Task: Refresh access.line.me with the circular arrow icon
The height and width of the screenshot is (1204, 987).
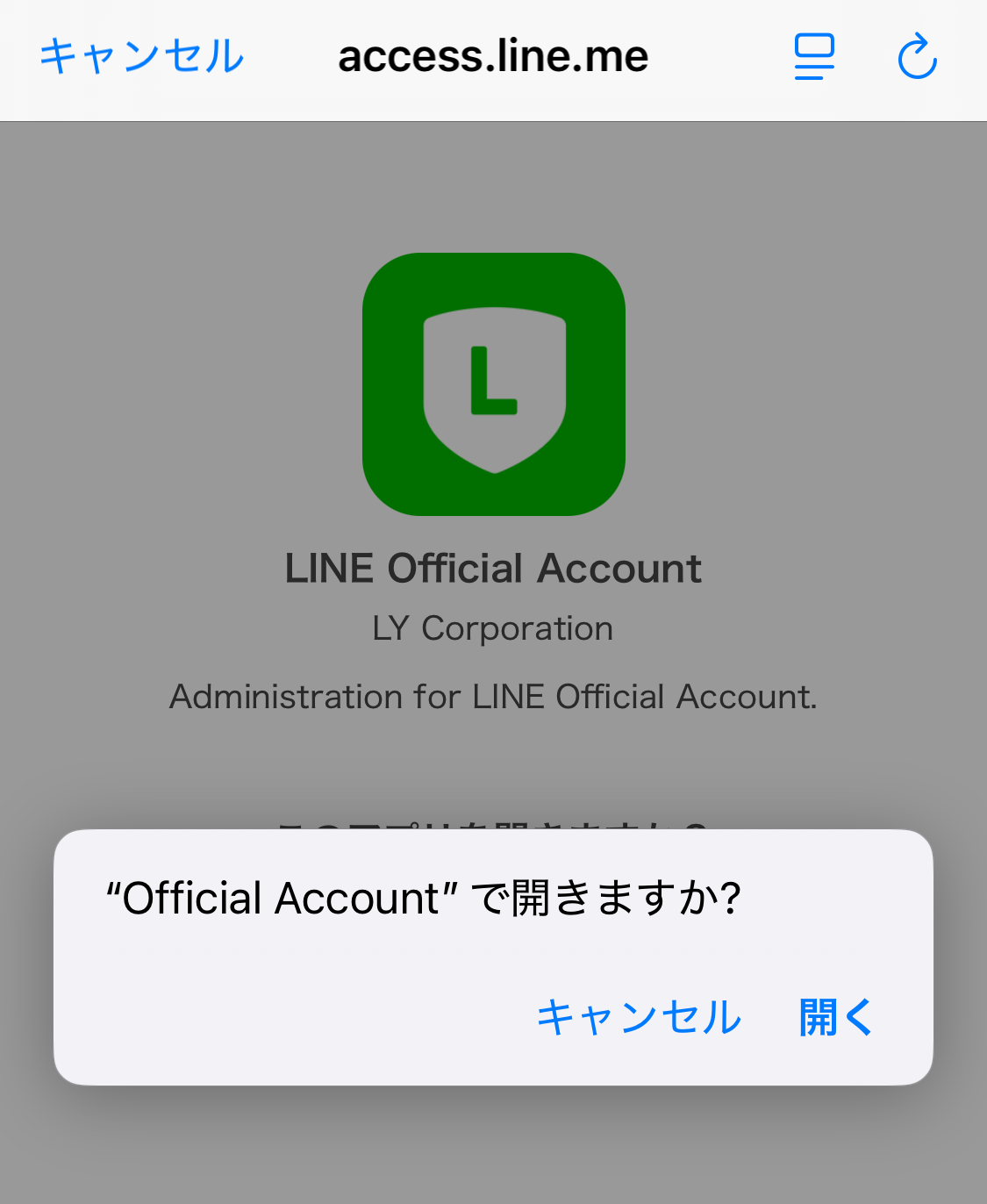Action: point(916,56)
